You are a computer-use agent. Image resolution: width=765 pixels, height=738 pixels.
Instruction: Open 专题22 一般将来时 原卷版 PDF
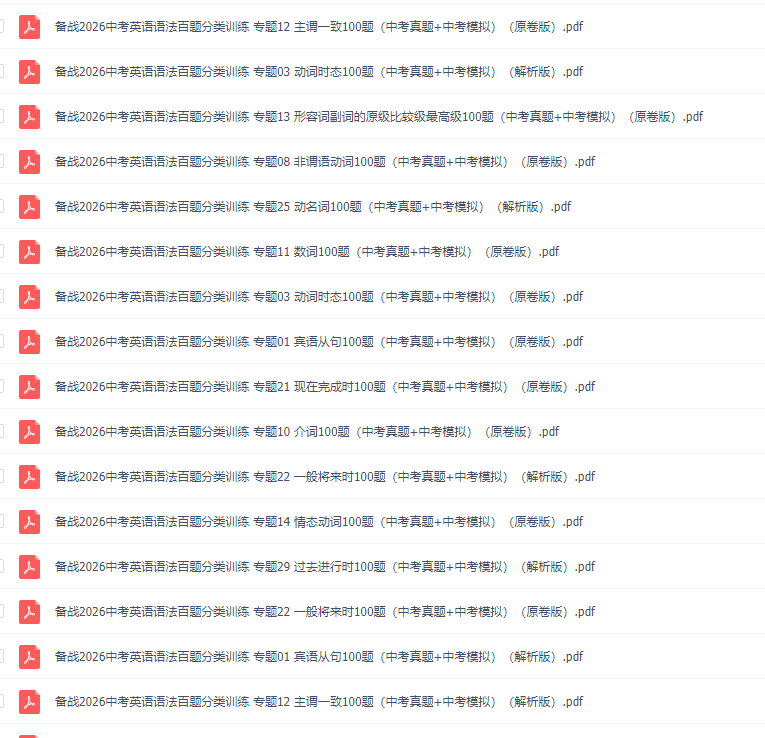pos(325,612)
